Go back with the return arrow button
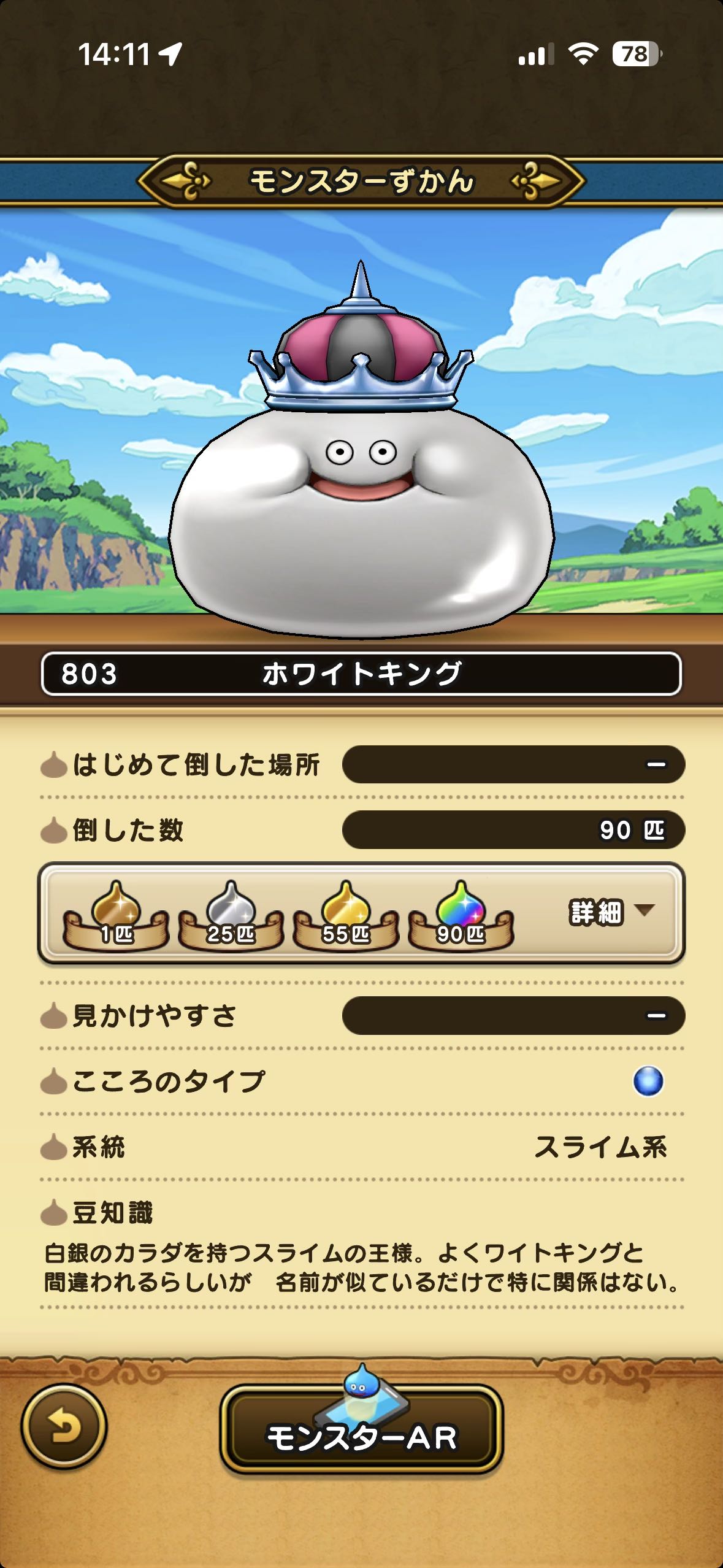Image resolution: width=723 pixels, height=1568 pixels. point(64,1426)
